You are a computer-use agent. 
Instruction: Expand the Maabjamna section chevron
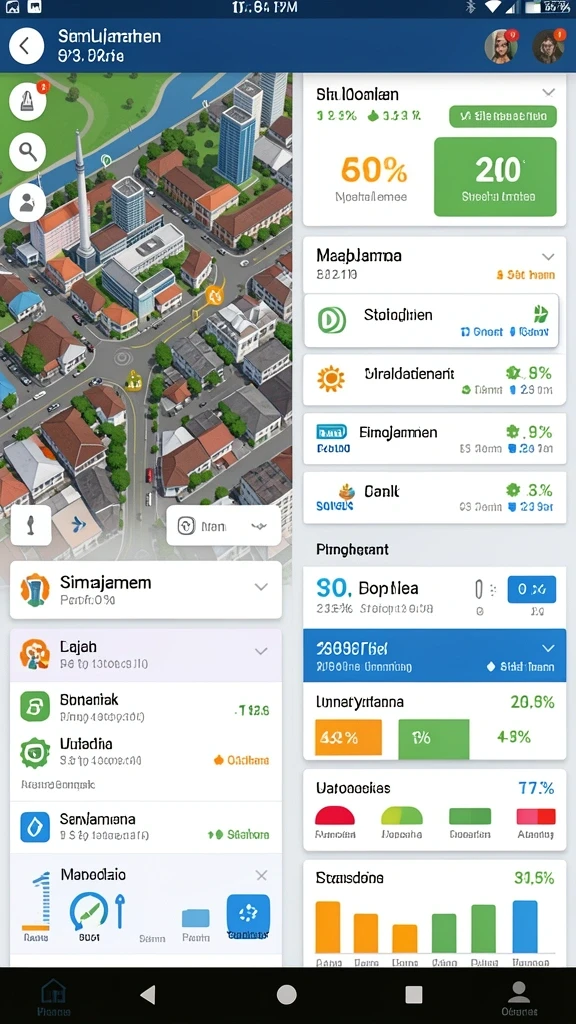(548, 257)
